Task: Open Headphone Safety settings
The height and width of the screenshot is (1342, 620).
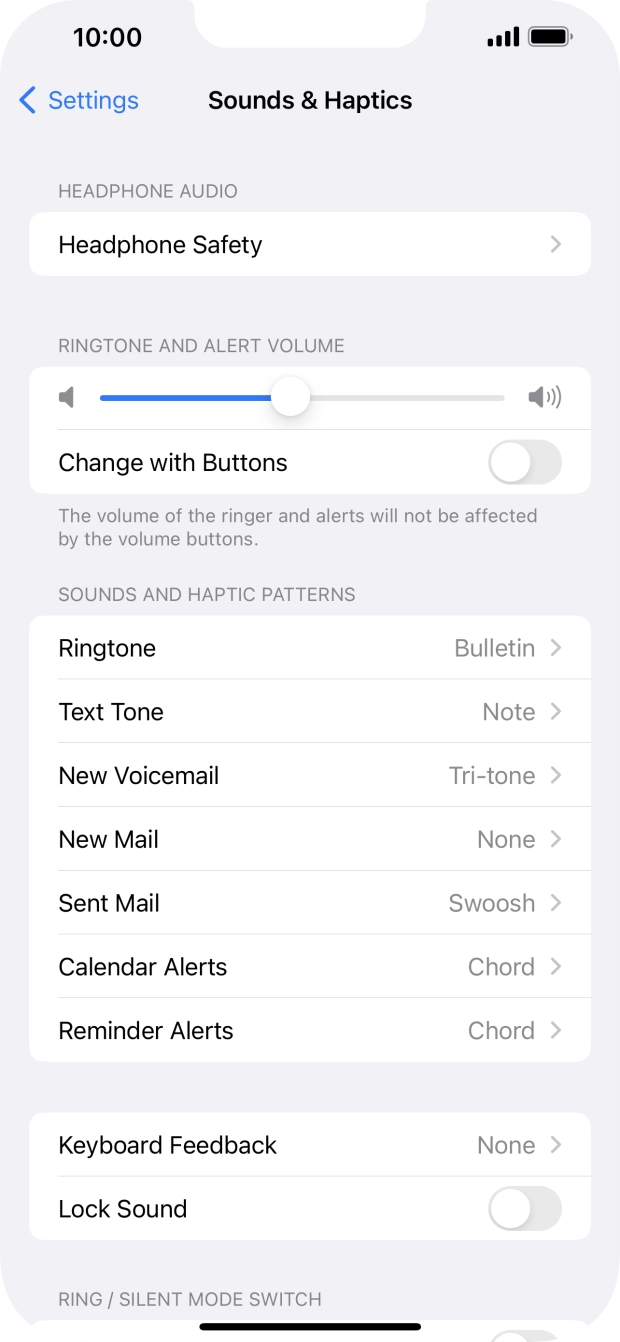Action: pos(309,245)
